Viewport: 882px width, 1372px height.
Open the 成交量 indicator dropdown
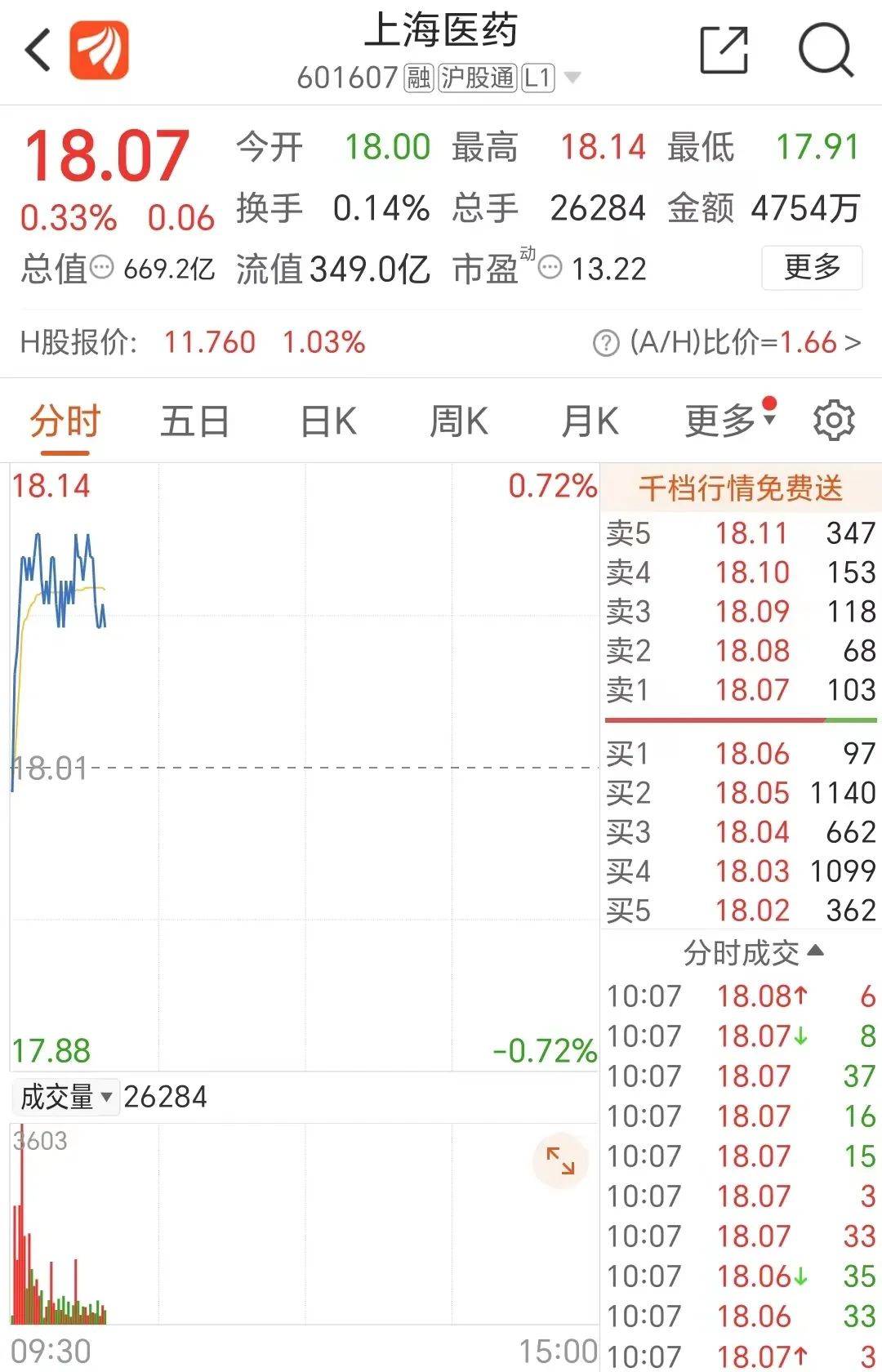pos(65,1097)
